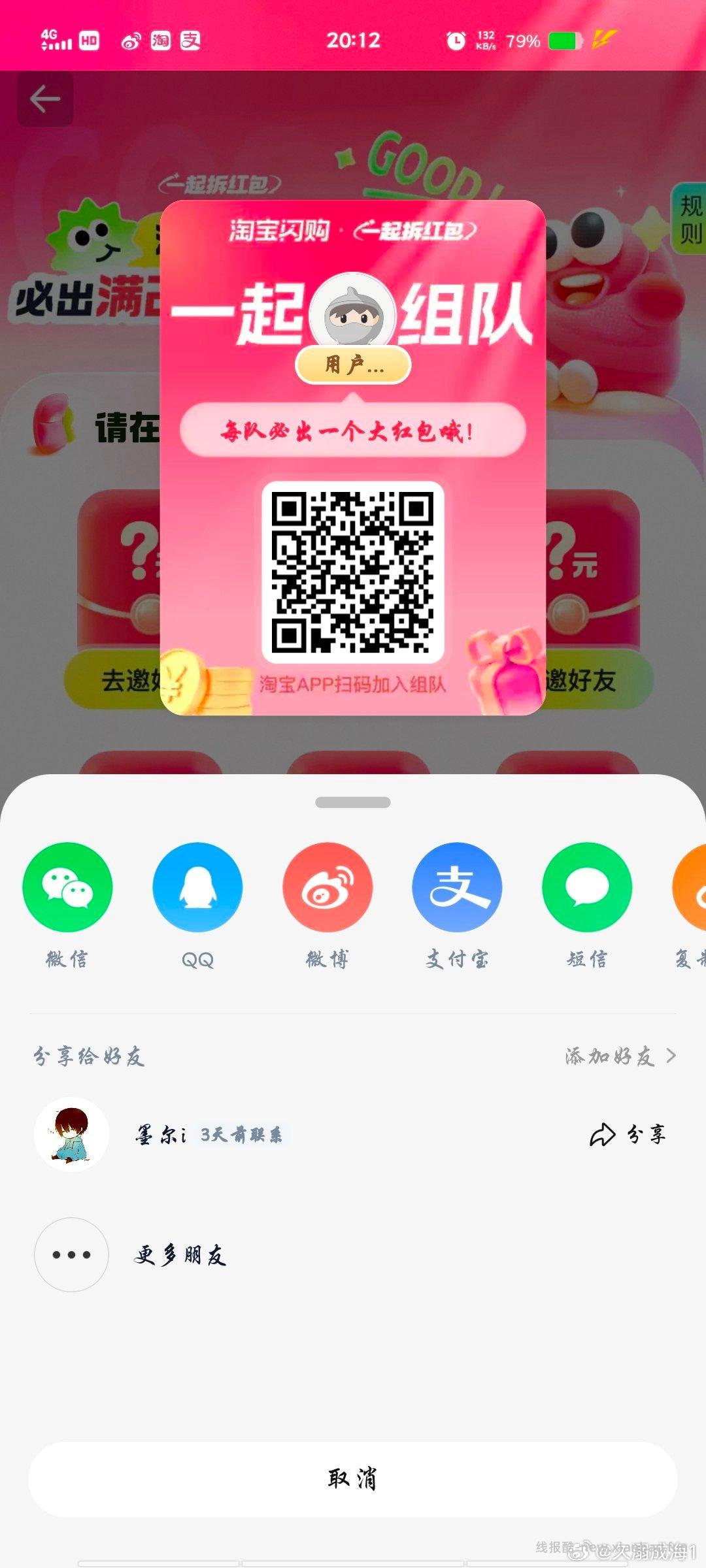Image resolution: width=706 pixels, height=1568 pixels.
Task: Select the QQ share icon
Action: pos(197,887)
